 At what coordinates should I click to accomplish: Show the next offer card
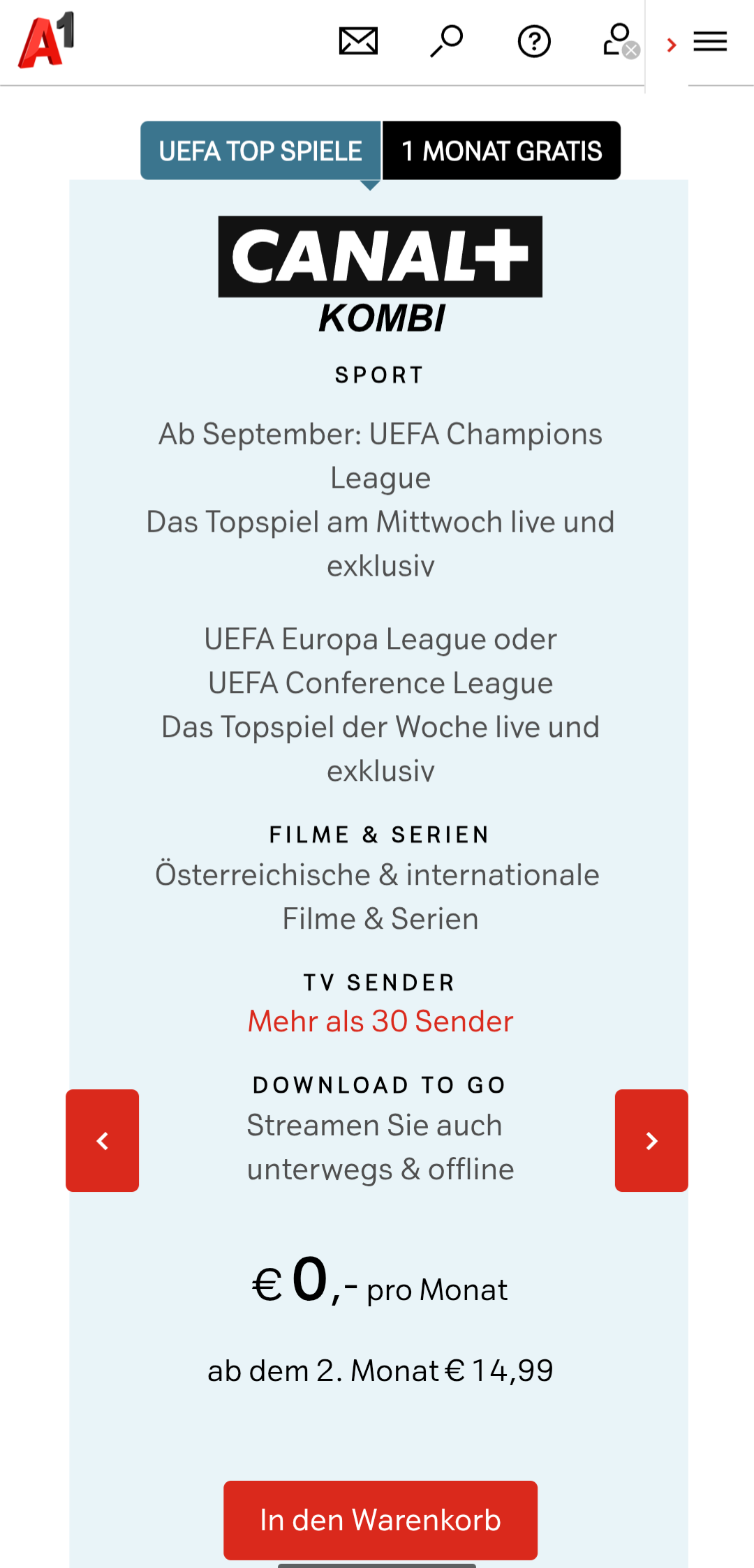(651, 1140)
